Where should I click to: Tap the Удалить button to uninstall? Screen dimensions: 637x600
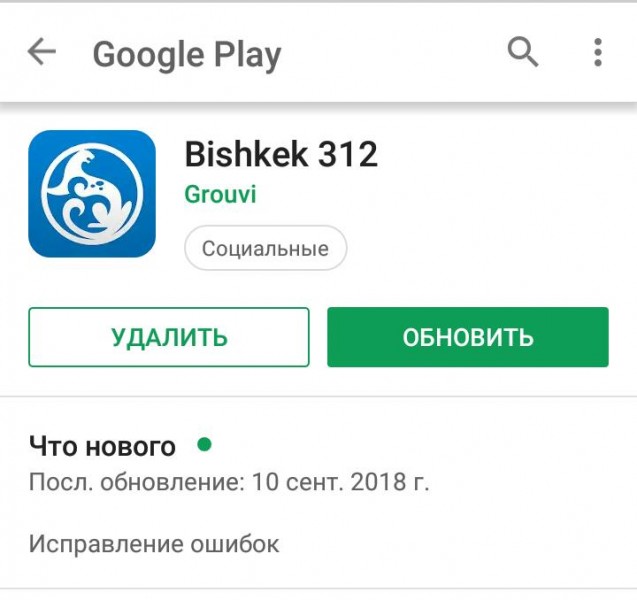click(169, 337)
